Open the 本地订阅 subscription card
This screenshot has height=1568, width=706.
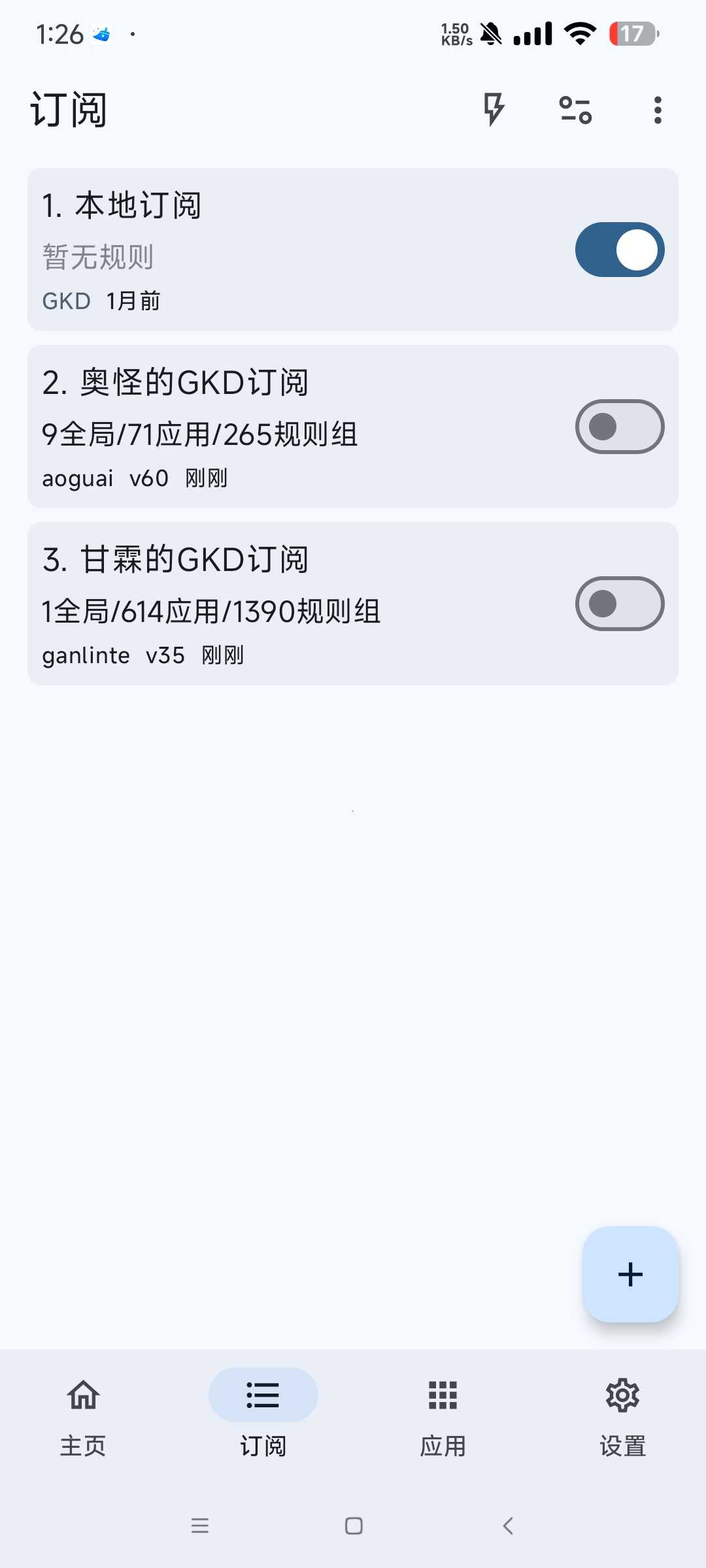353,250
